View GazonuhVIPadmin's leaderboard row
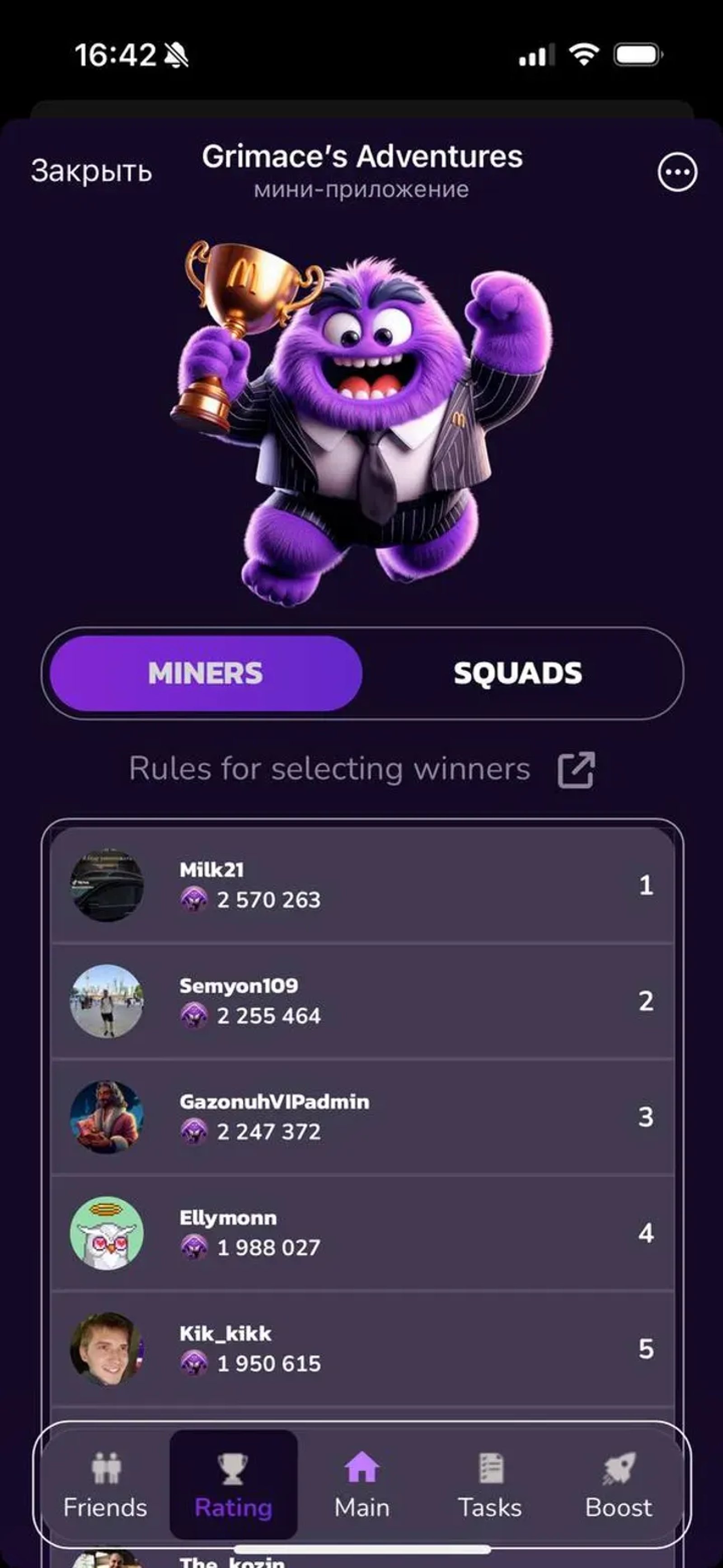 [x=362, y=1117]
